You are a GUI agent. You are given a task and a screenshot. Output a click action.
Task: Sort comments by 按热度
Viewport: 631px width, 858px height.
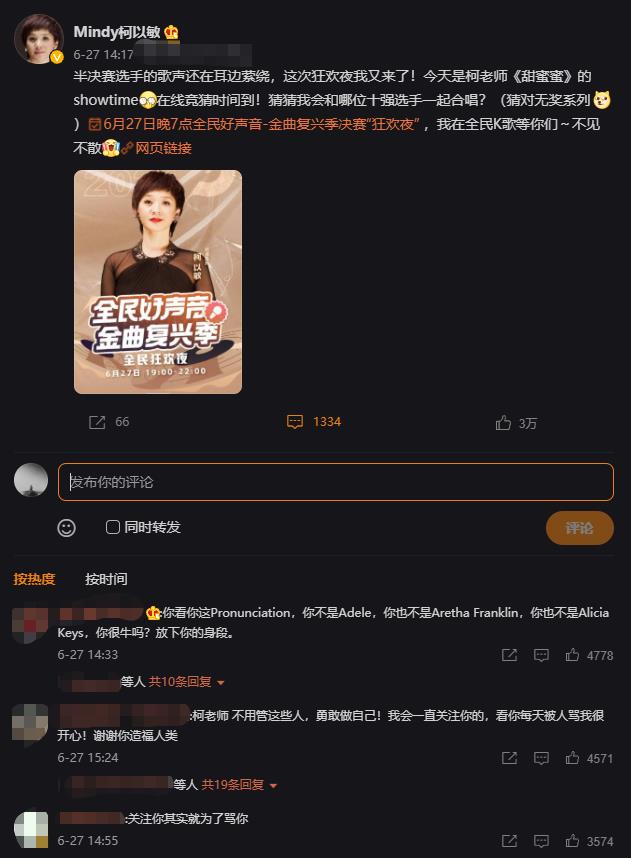[34, 579]
